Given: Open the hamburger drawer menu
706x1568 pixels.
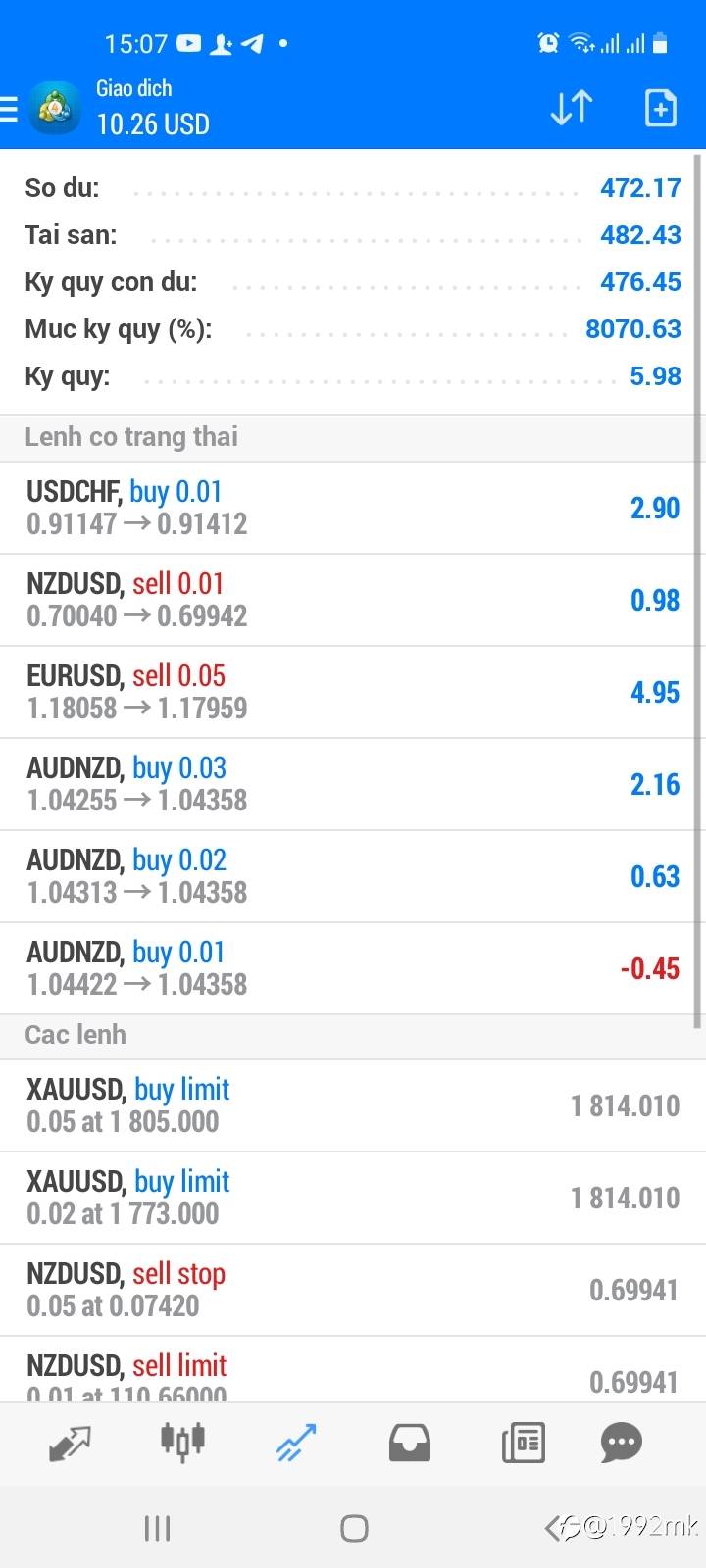Looking at the screenshot, I should (9, 108).
